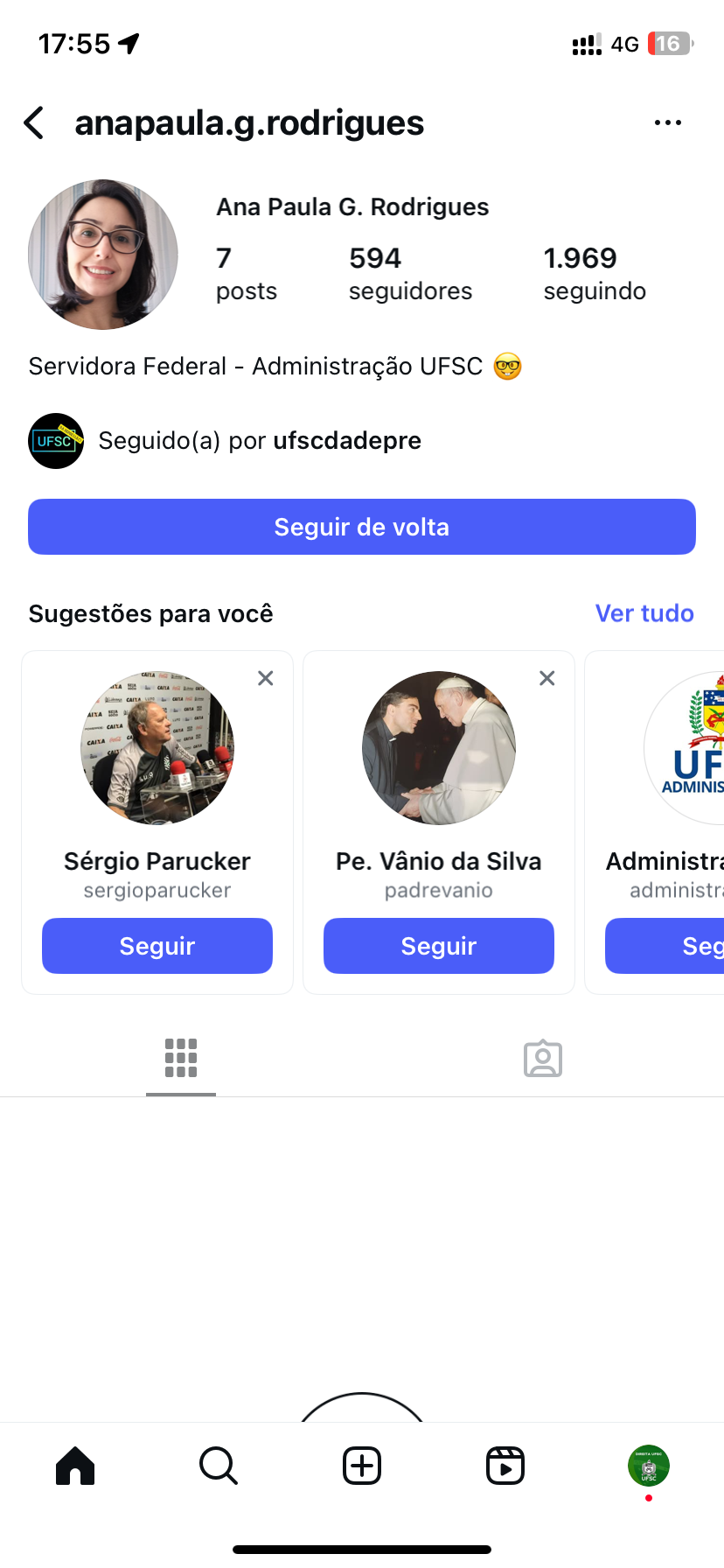This screenshot has height=1568, width=724.
Task: Open the three-dot options menu
Action: pos(667,123)
